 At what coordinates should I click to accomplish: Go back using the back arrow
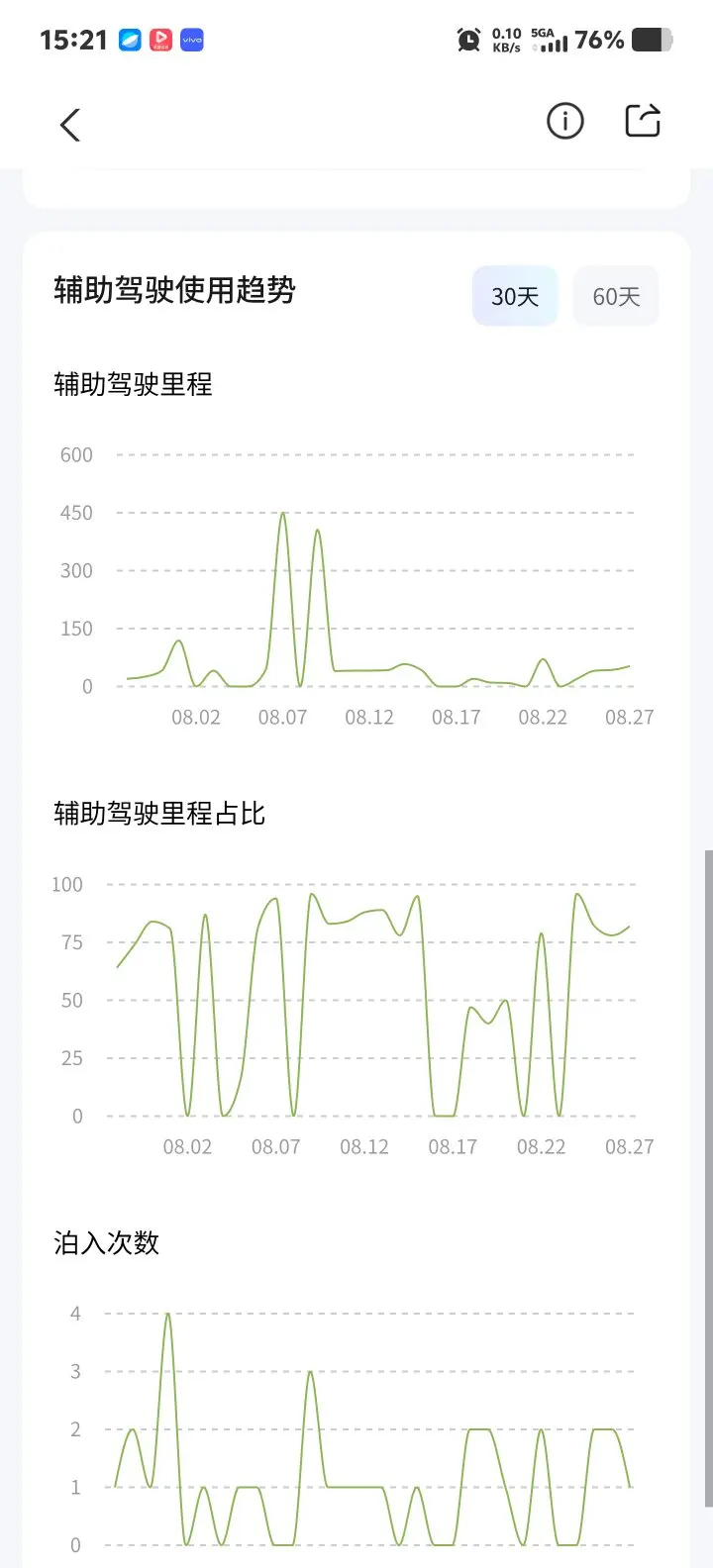[69, 125]
